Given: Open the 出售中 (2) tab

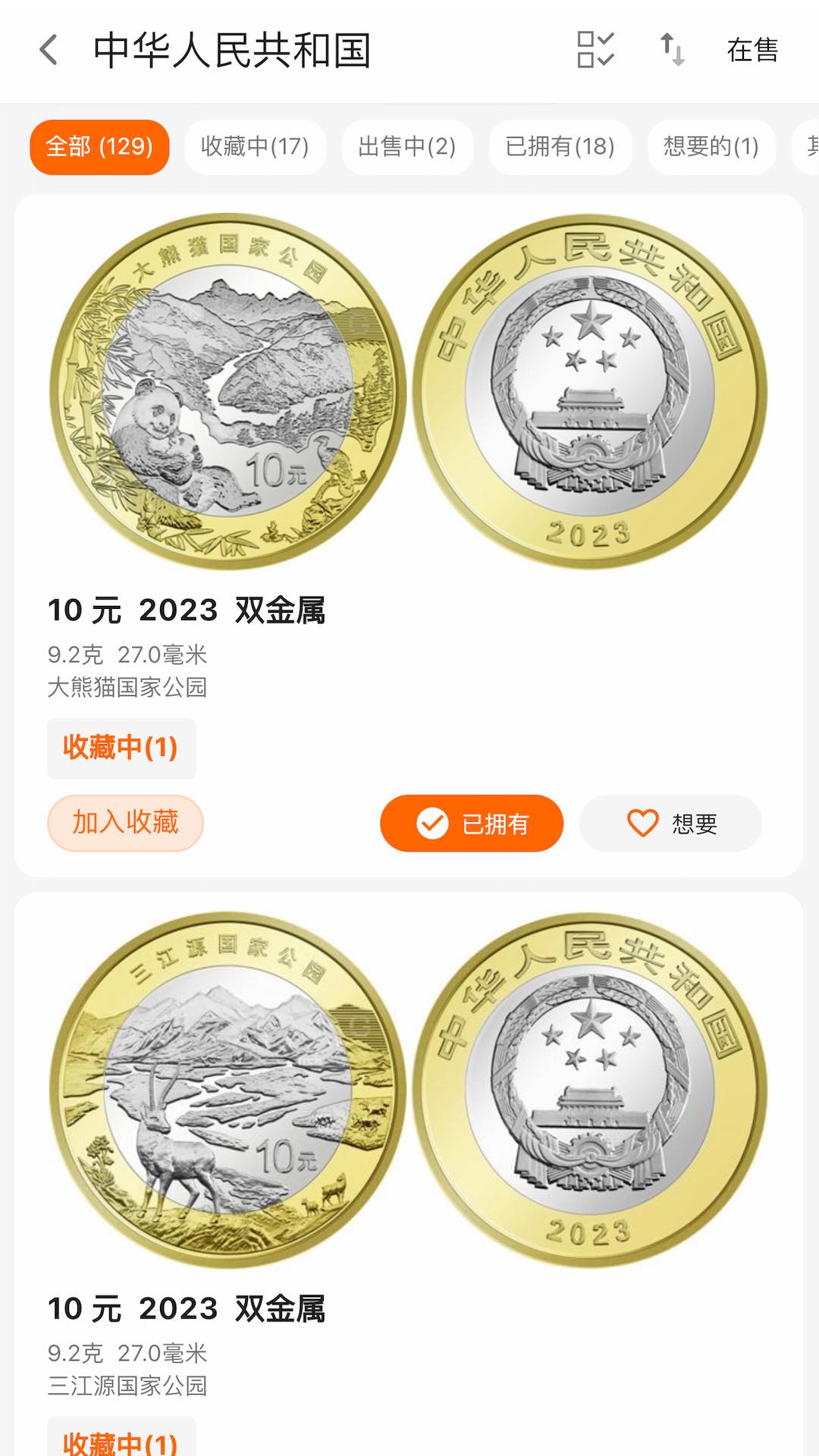Looking at the screenshot, I should (x=407, y=147).
